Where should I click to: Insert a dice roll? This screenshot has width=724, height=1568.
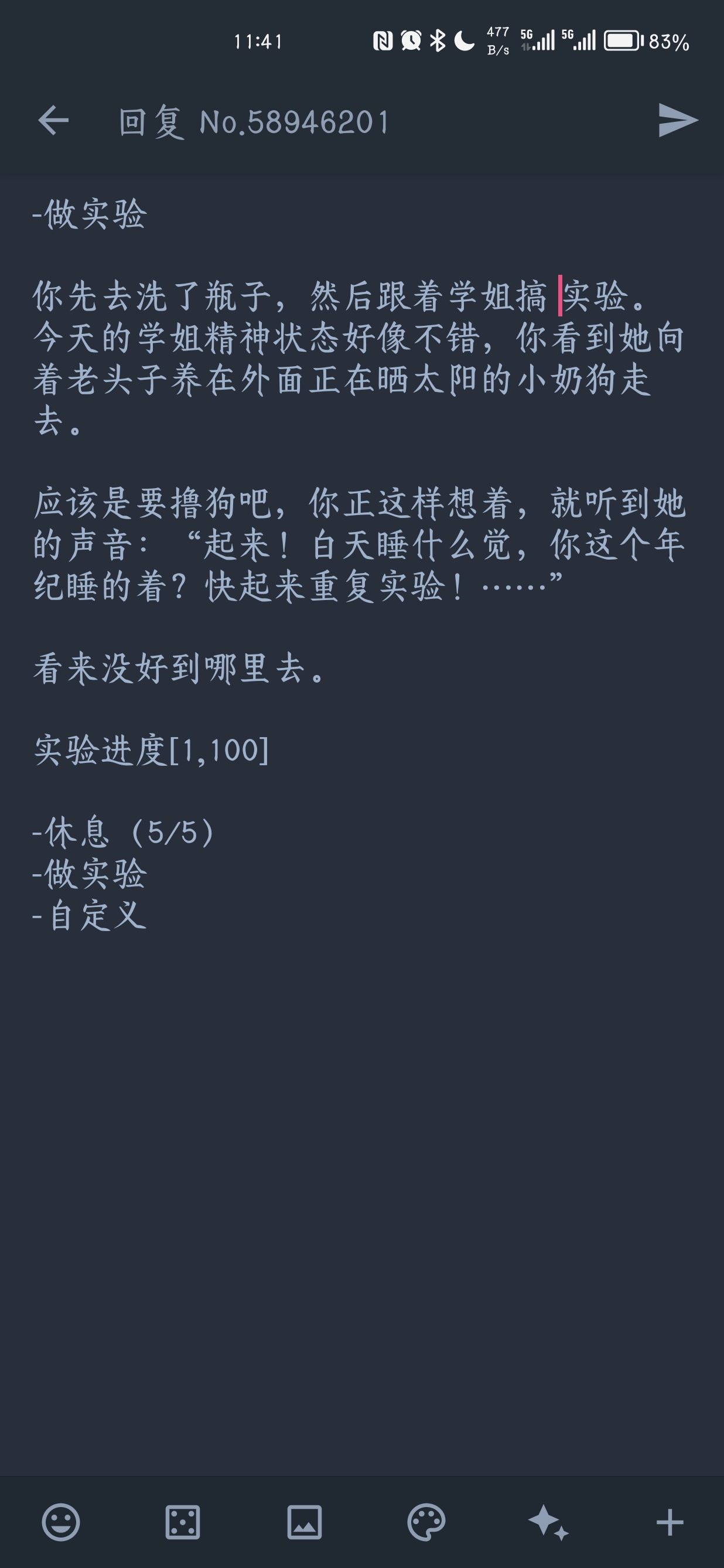tap(183, 1522)
